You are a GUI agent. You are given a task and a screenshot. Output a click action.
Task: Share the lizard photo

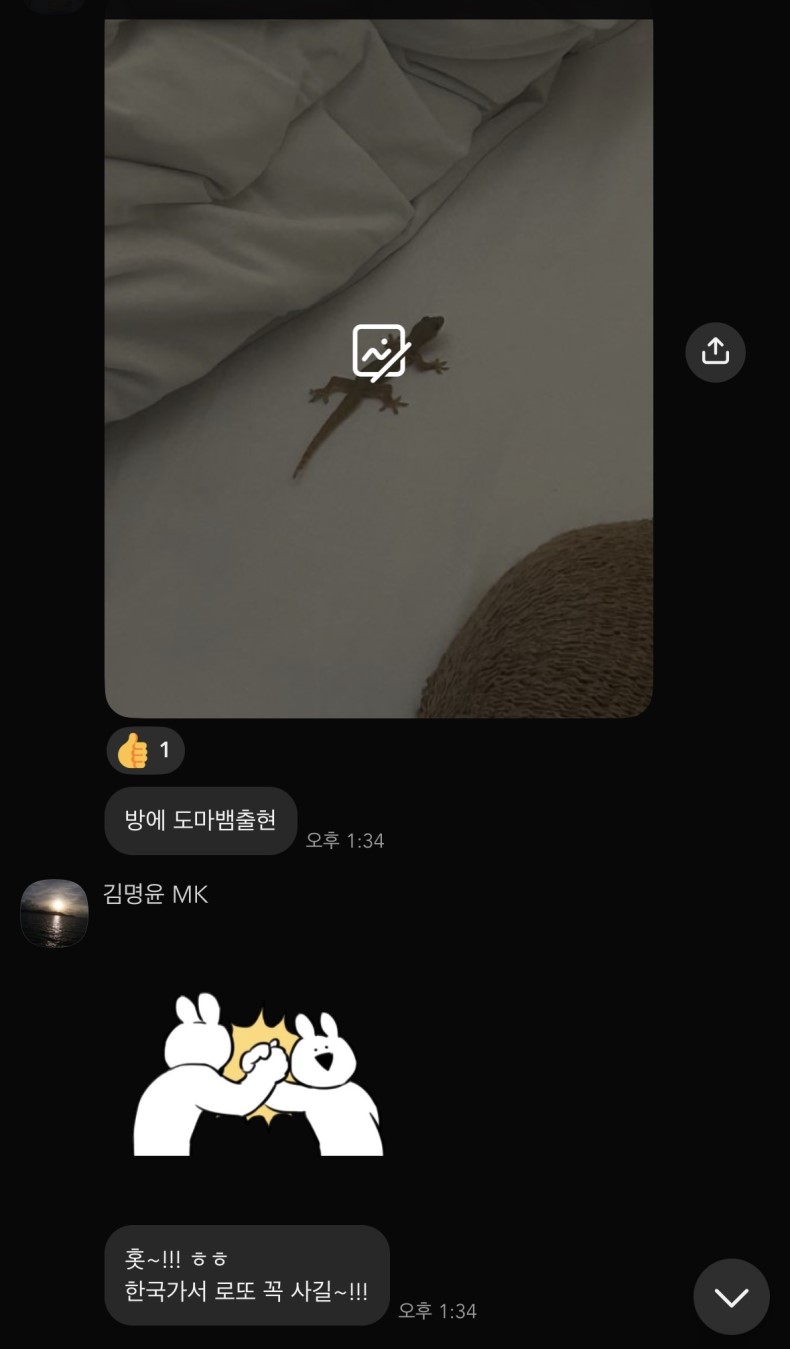715,352
